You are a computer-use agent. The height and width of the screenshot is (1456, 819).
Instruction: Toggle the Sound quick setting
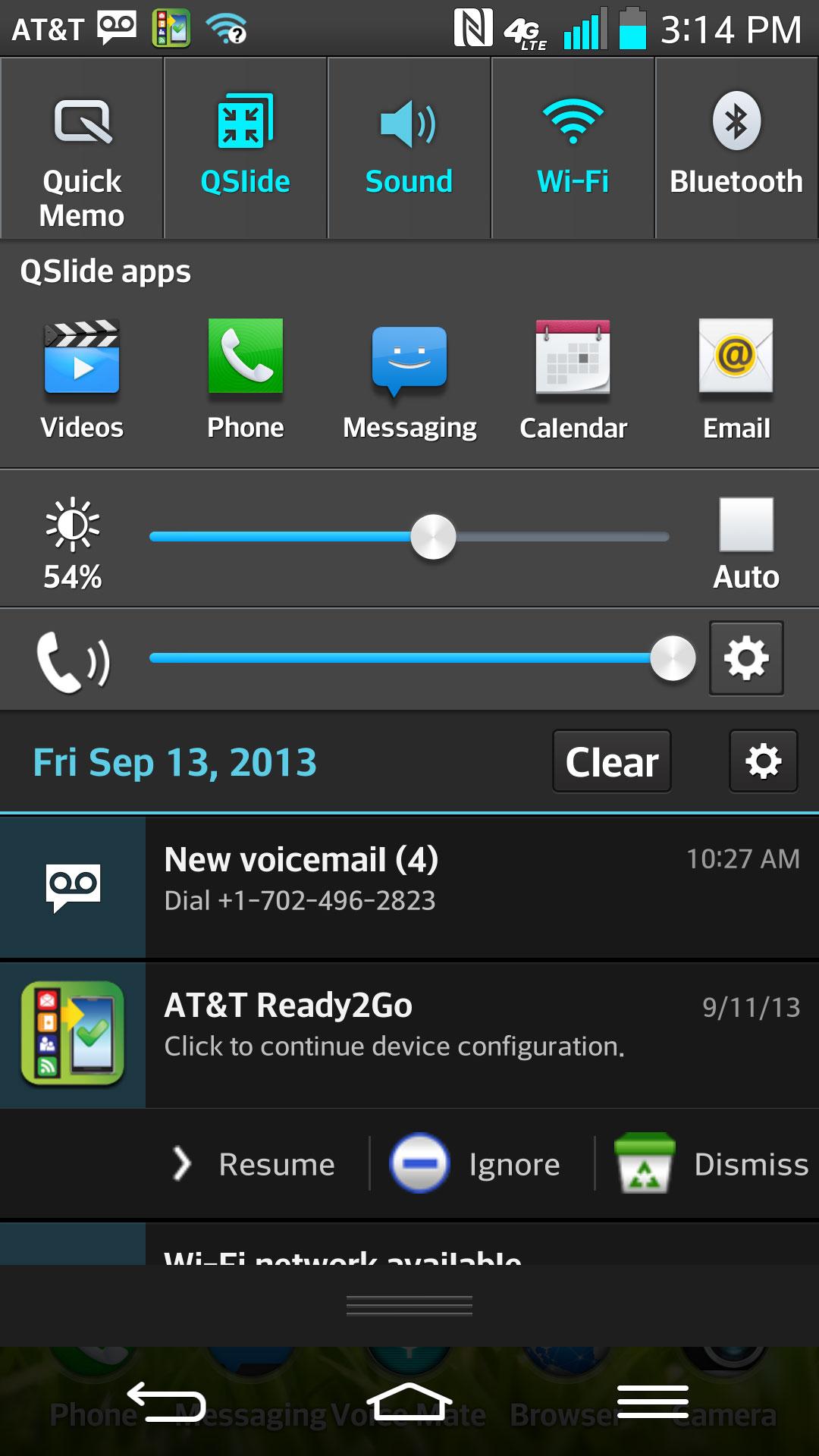tap(409, 149)
